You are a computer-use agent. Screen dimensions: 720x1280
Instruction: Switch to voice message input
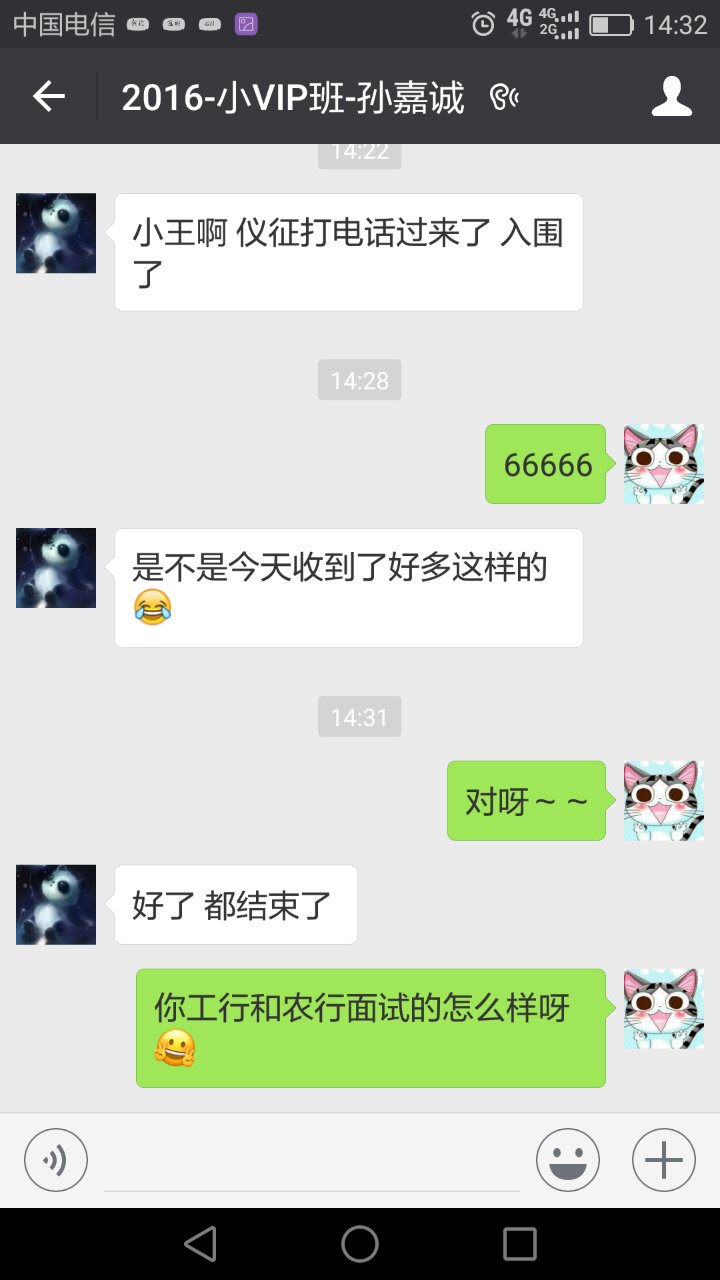(56, 1161)
